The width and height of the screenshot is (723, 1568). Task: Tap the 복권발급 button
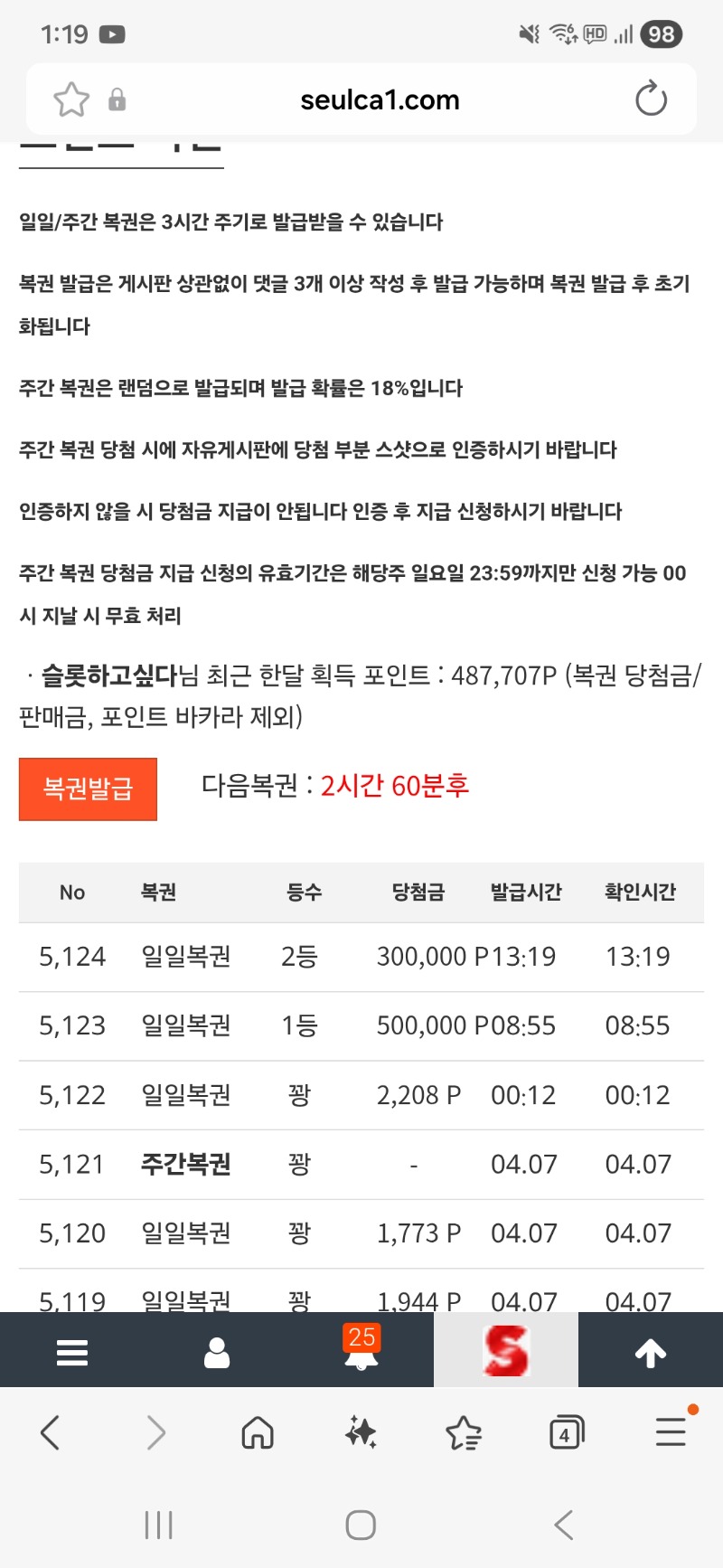[x=88, y=789]
